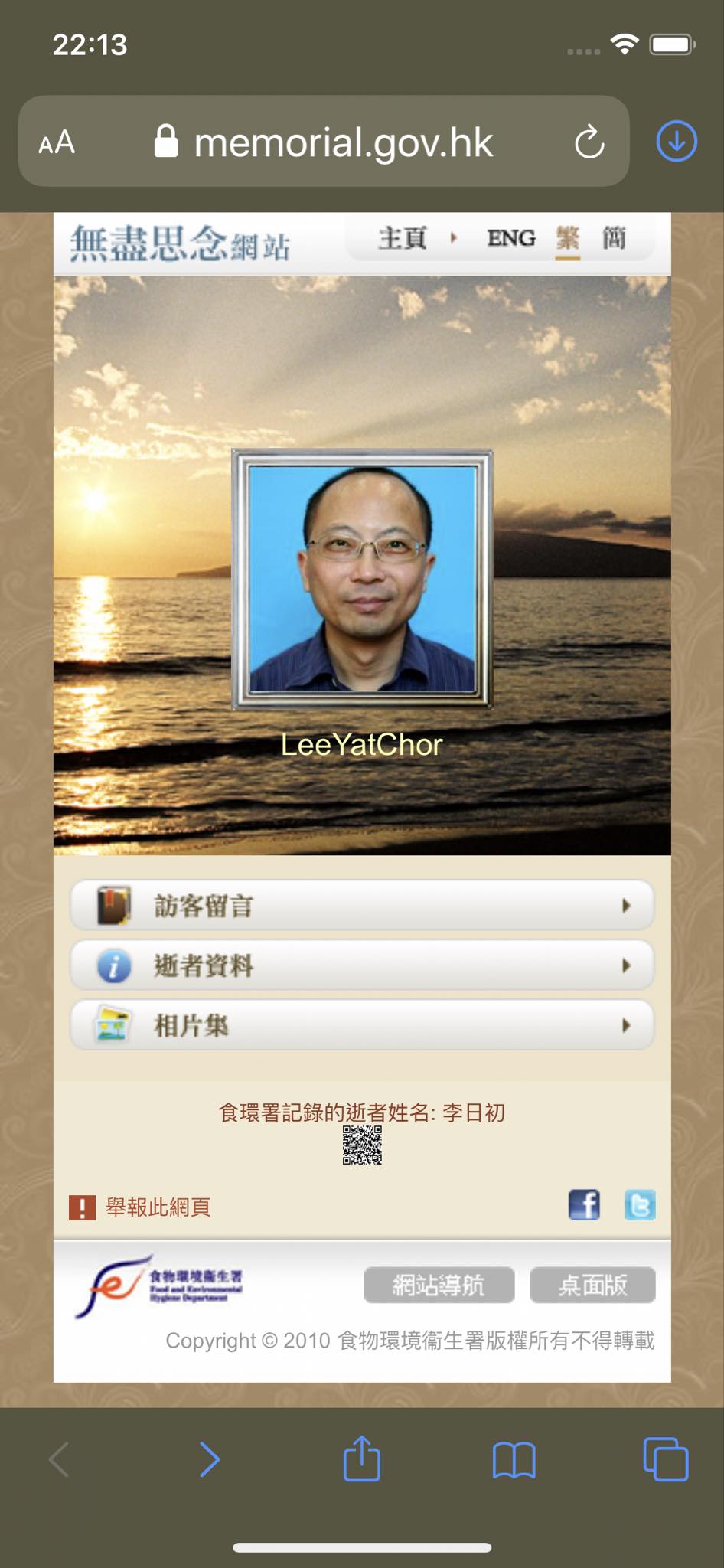Reload the current page

(x=589, y=142)
